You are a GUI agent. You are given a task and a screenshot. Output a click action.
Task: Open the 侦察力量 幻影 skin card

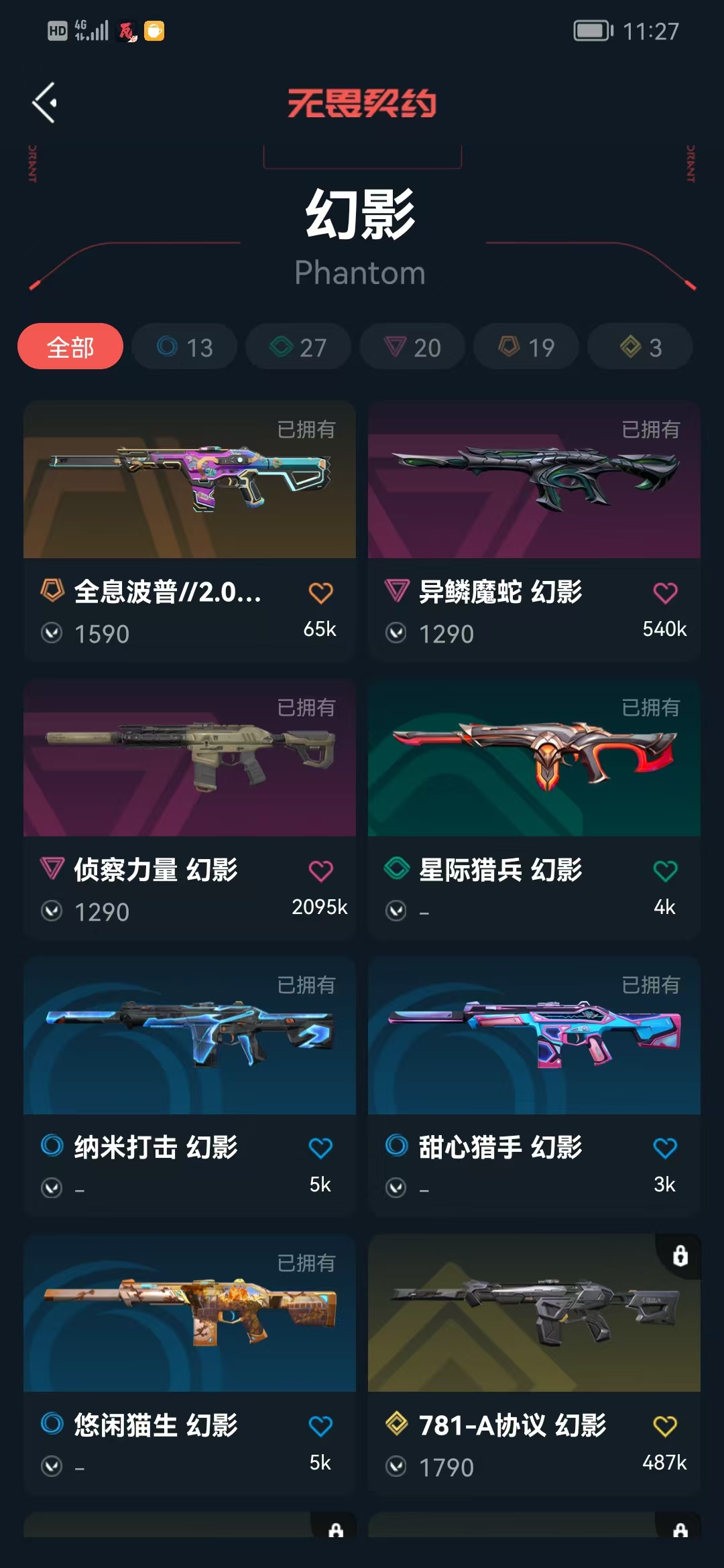(190, 809)
